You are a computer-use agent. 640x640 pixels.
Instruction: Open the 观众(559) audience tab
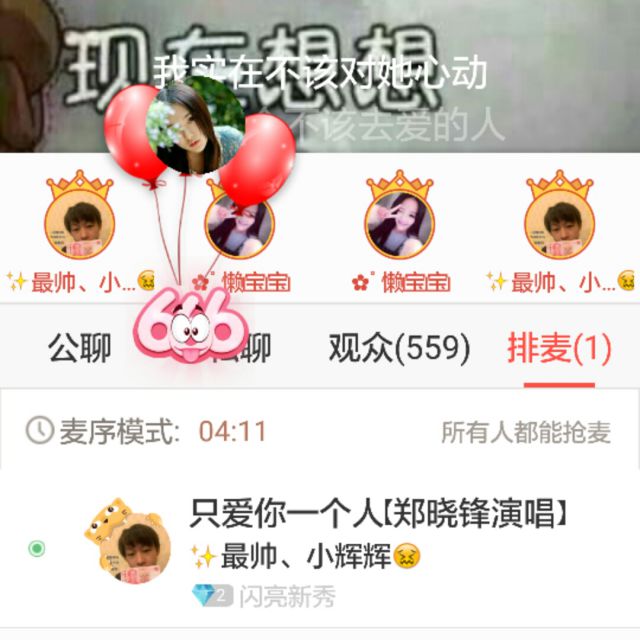point(399,348)
